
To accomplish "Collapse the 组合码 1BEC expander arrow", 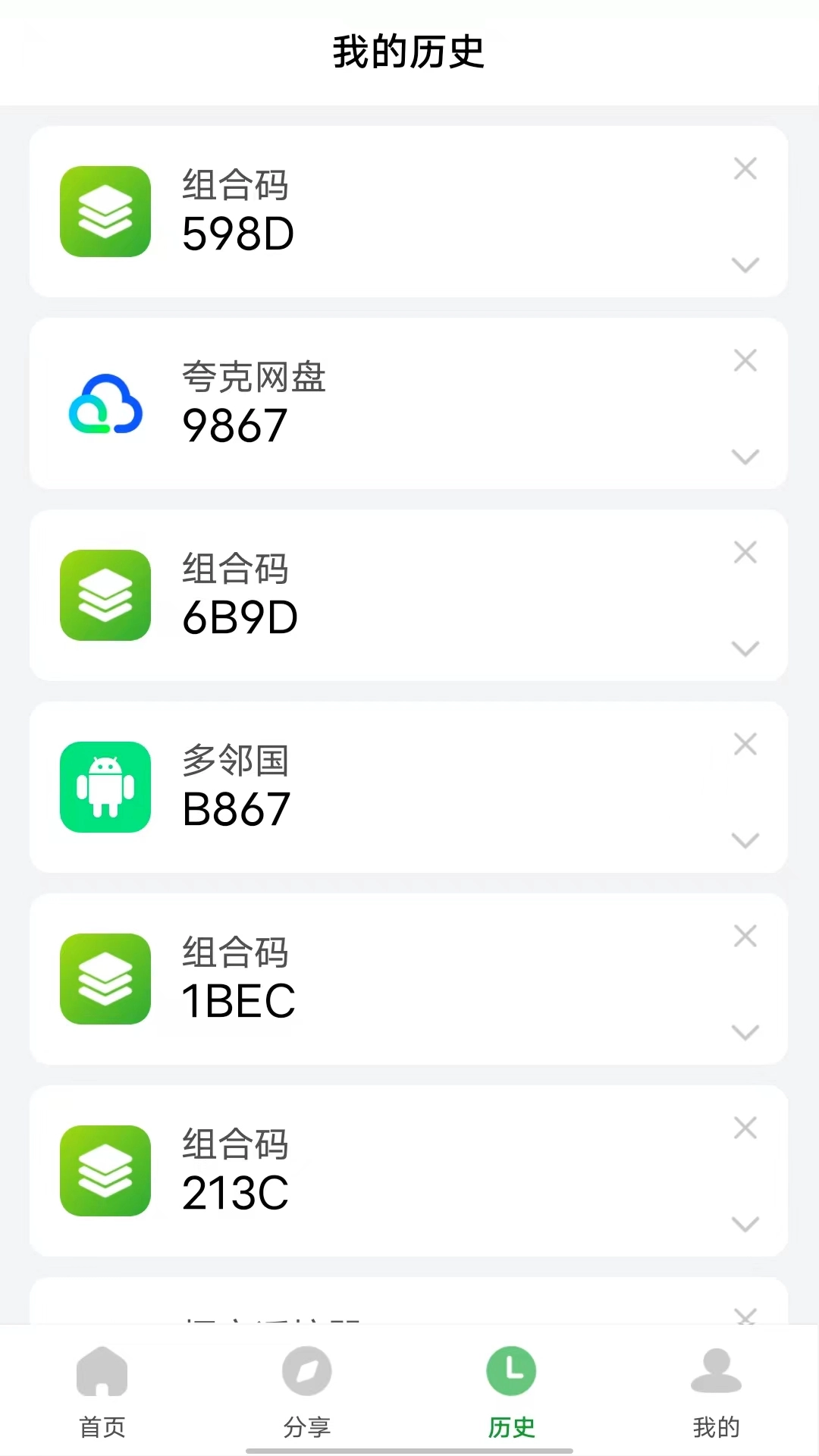I will pyautogui.click(x=745, y=1032).
